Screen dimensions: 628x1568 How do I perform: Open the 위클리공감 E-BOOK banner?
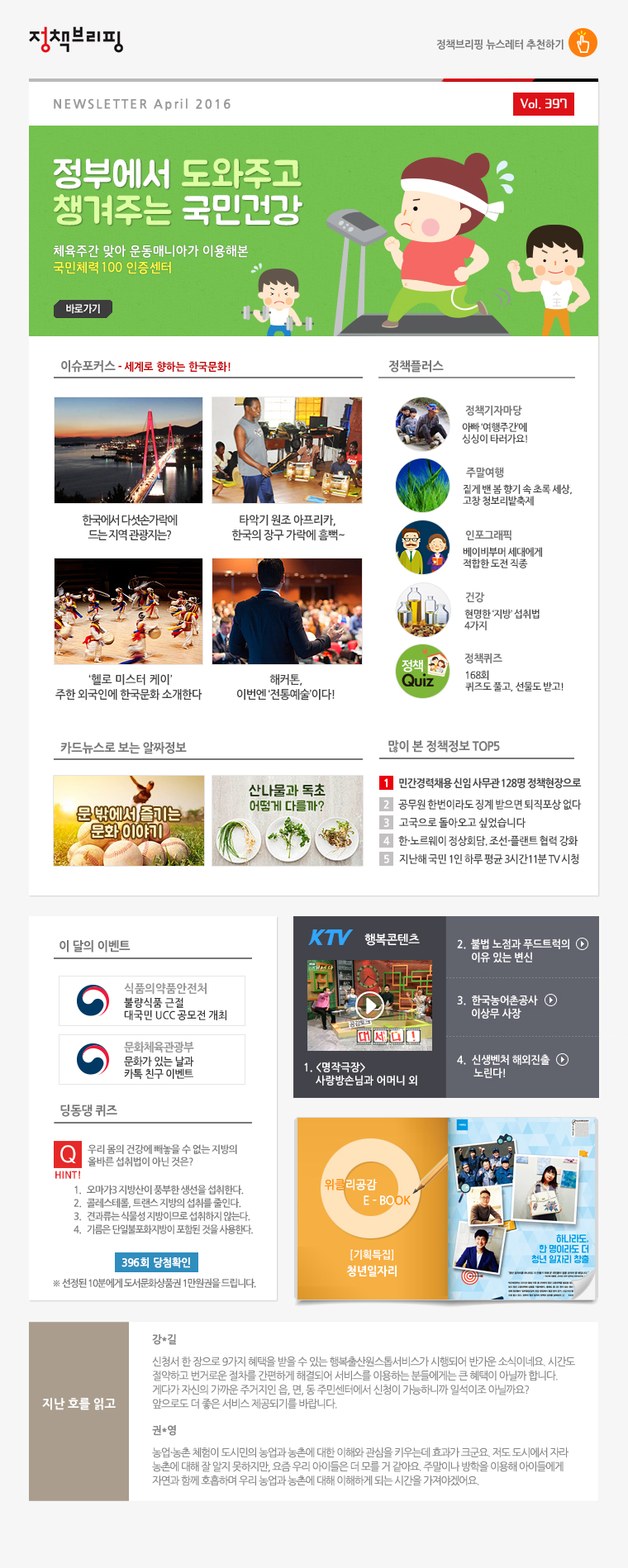pyautogui.click(x=446, y=1209)
